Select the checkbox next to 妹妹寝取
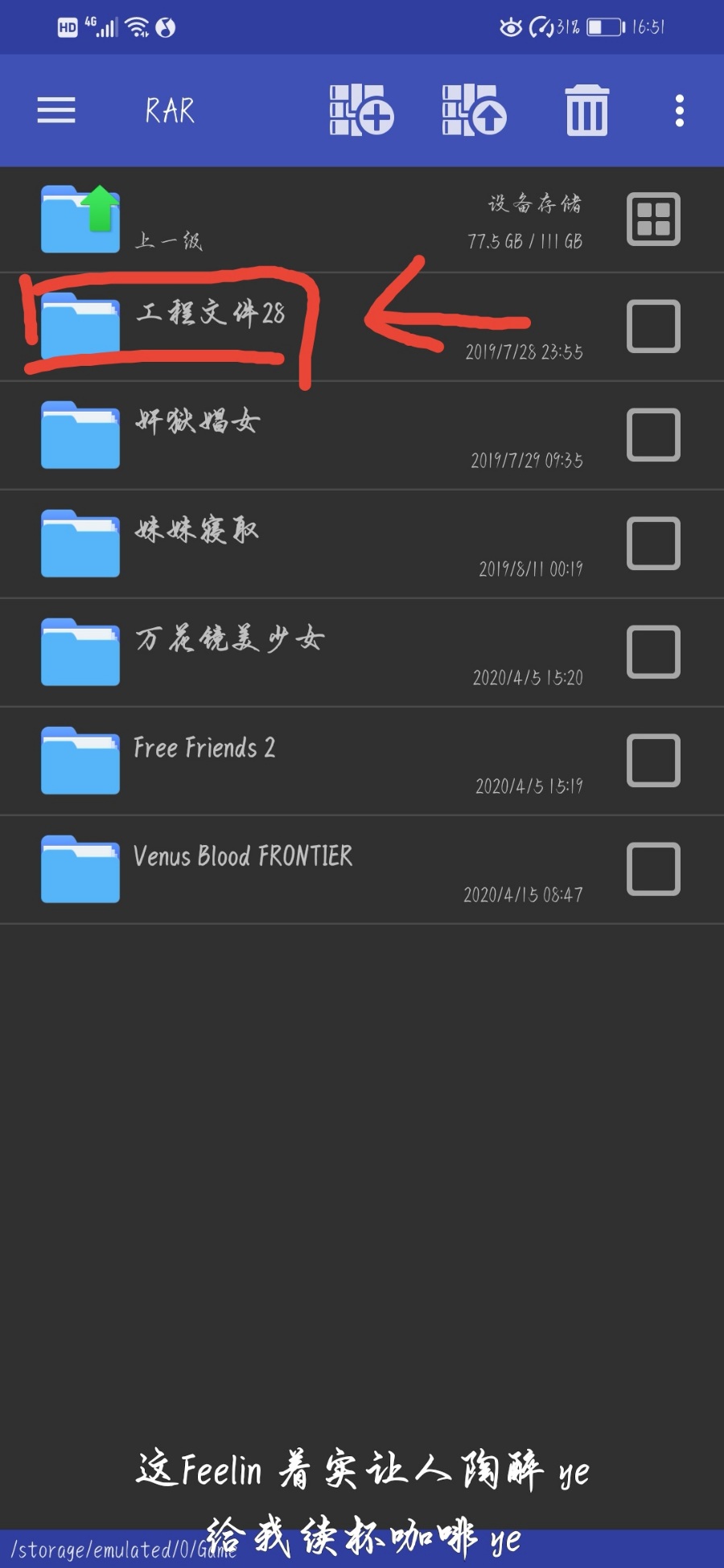This screenshot has height=1568, width=724. click(653, 544)
